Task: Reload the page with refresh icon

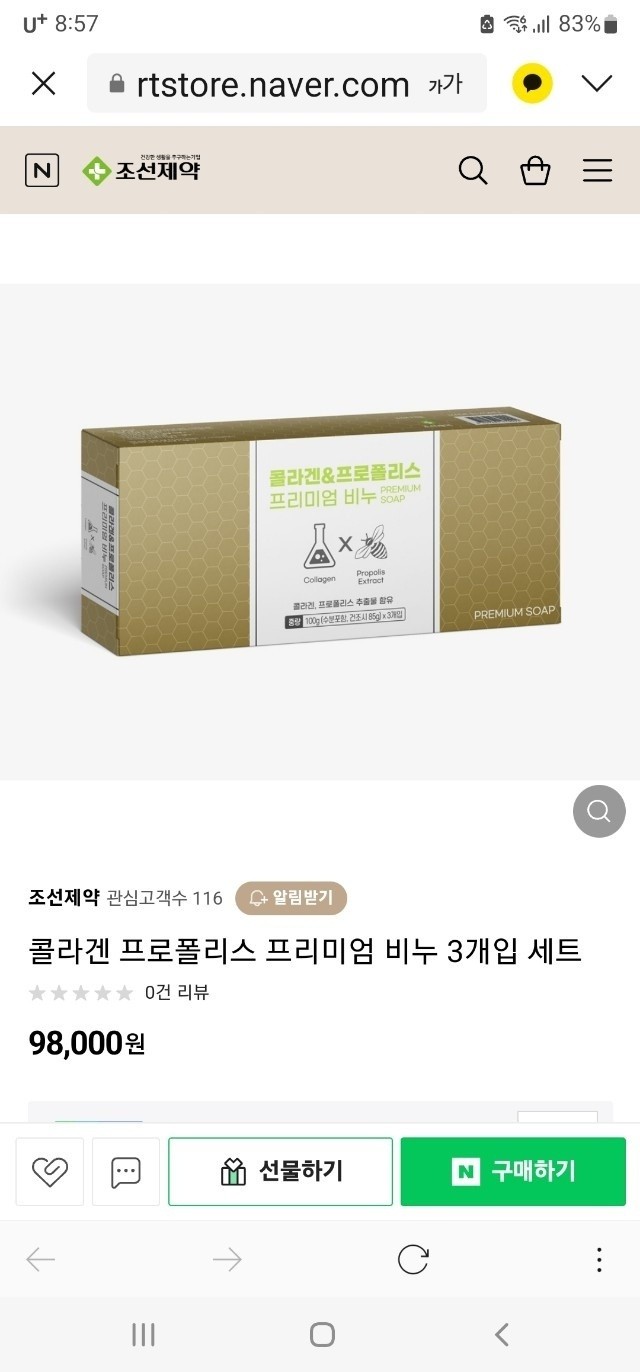Action: (x=413, y=1259)
